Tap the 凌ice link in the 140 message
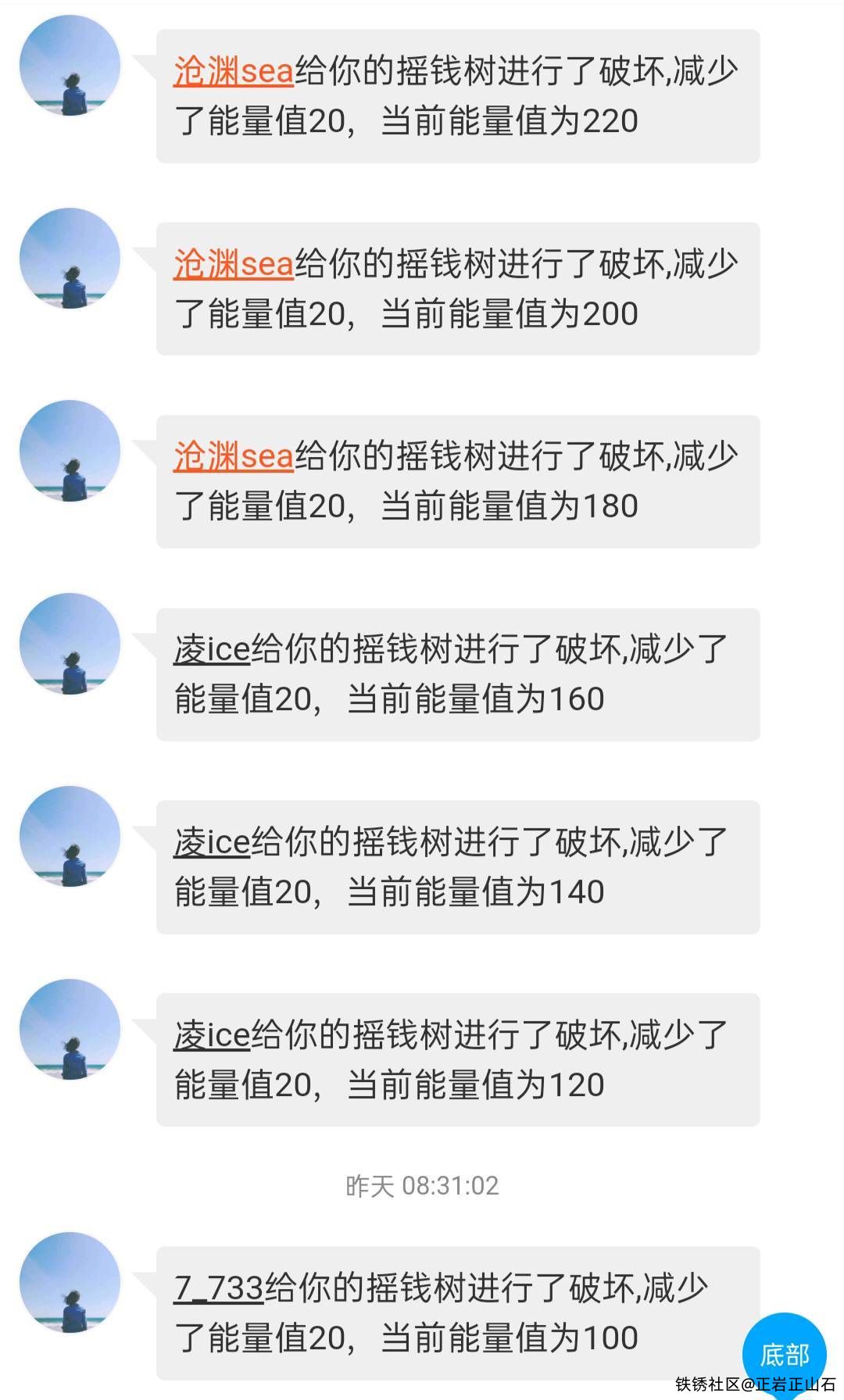This screenshot has width=844, height=1400. [212, 842]
